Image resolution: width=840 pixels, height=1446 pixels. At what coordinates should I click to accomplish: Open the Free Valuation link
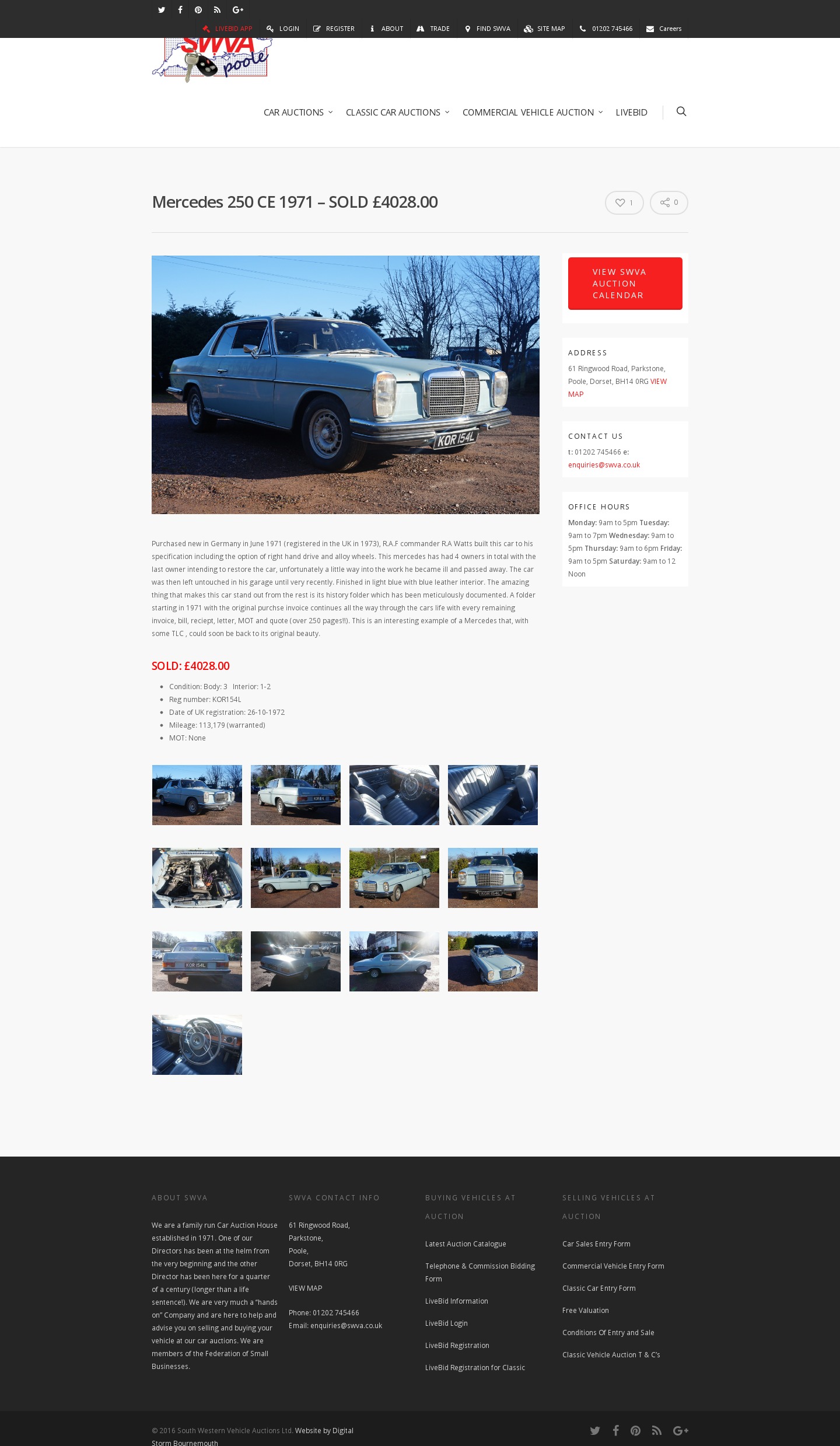coord(585,1310)
